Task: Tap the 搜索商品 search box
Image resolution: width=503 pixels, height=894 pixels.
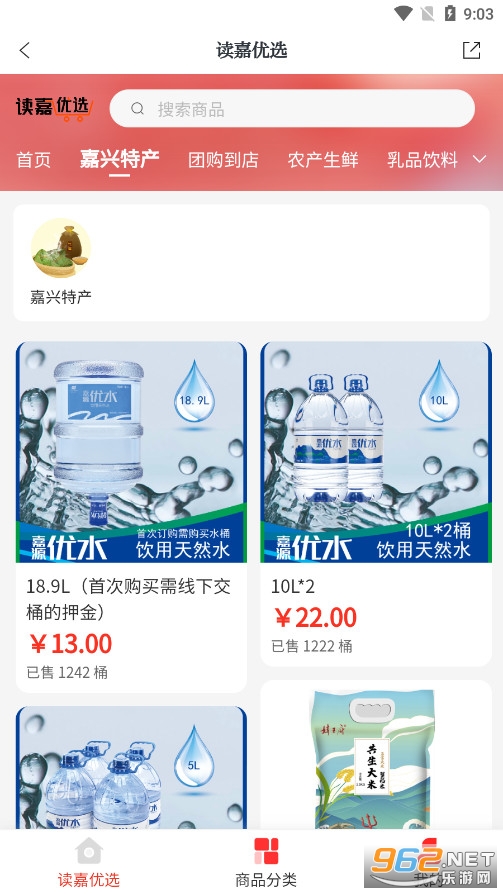Action: tap(292, 109)
